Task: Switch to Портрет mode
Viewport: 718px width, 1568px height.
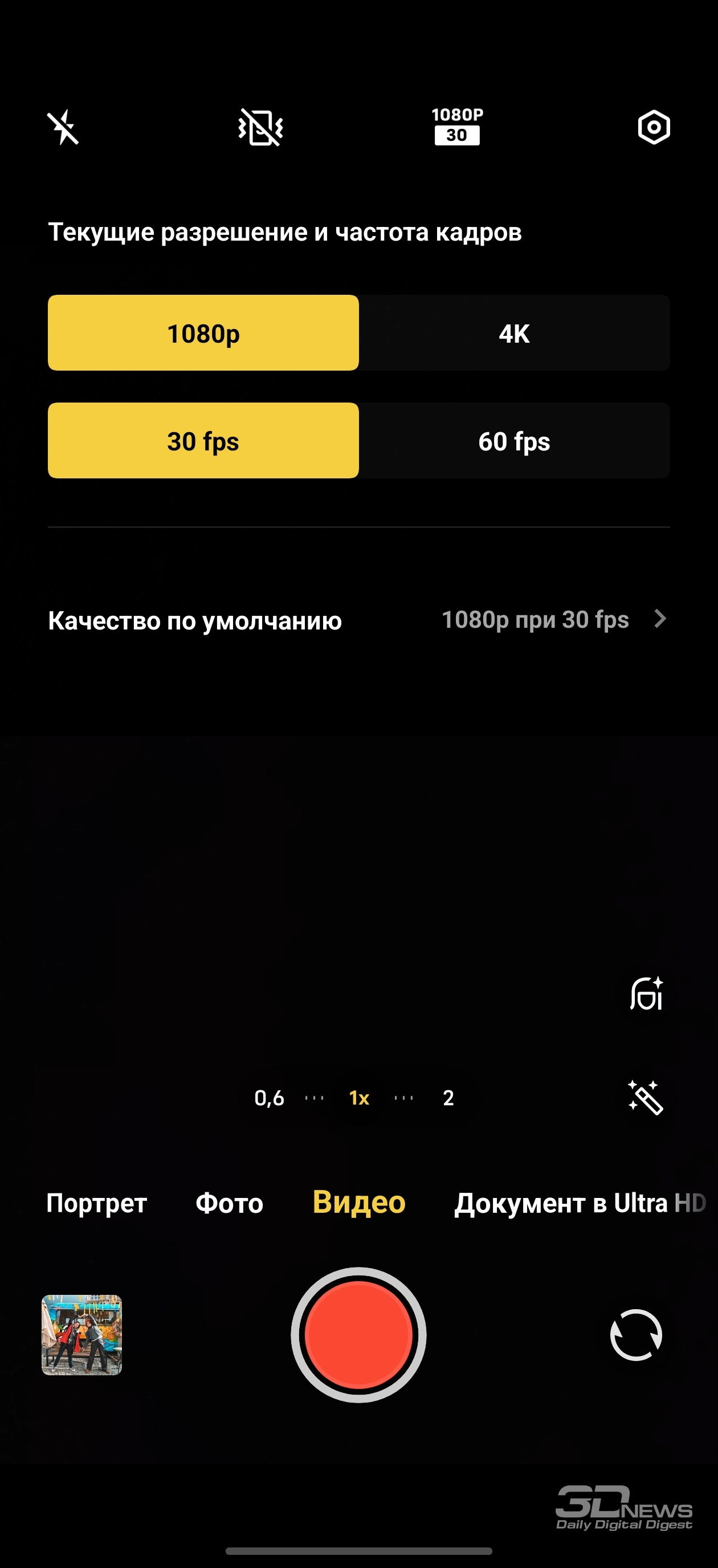Action: click(97, 1204)
